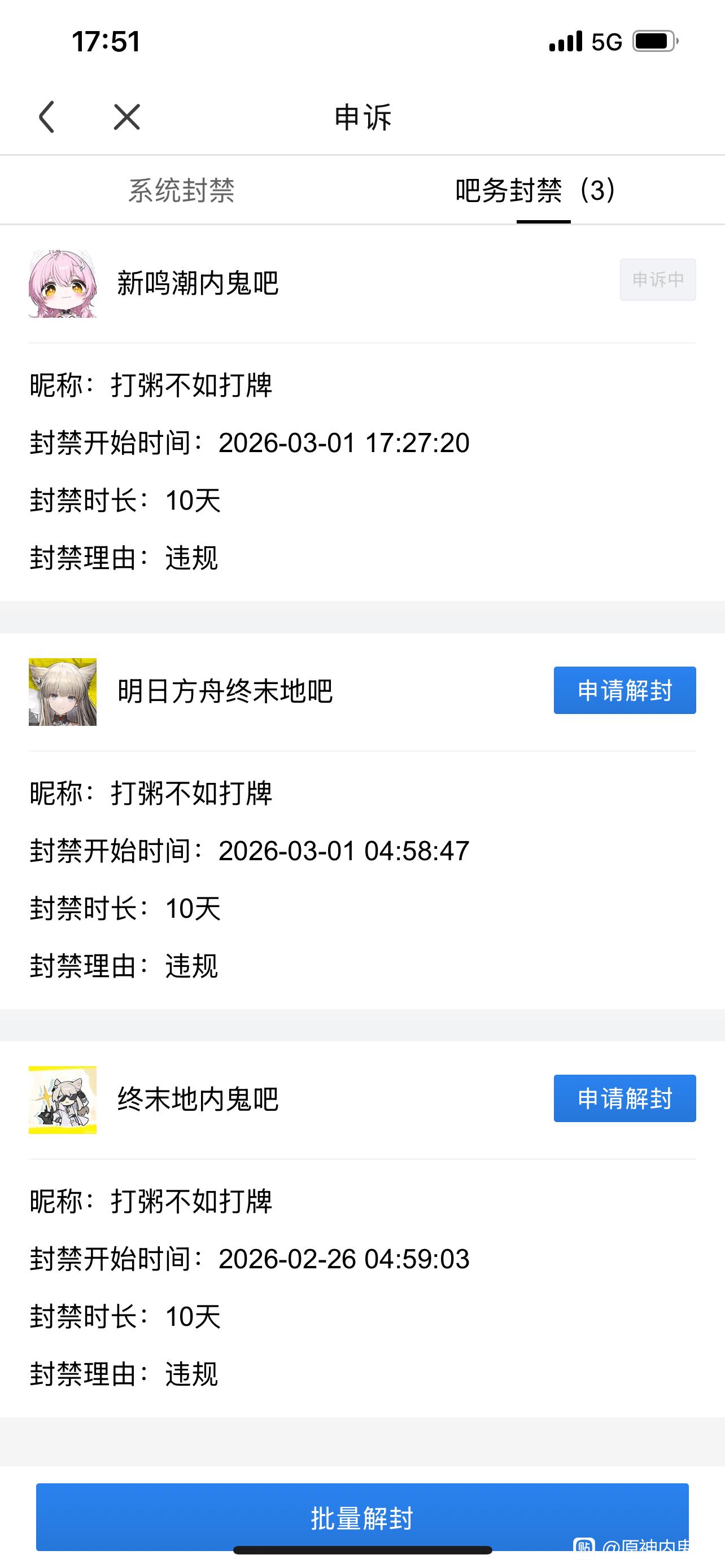Close the 申诉 page with the X
Screen dimensions: 725x1568
coord(126,117)
